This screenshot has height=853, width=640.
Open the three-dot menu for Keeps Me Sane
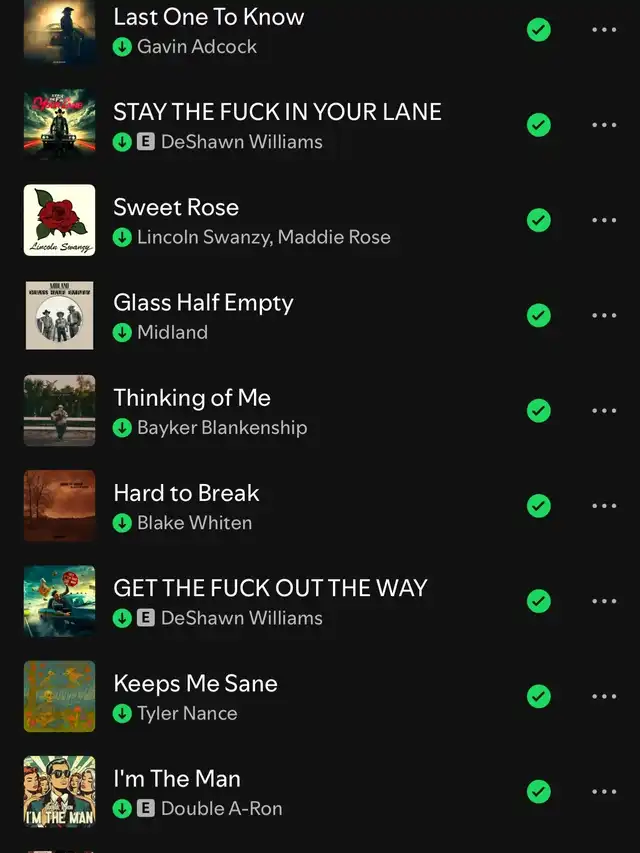pos(604,696)
